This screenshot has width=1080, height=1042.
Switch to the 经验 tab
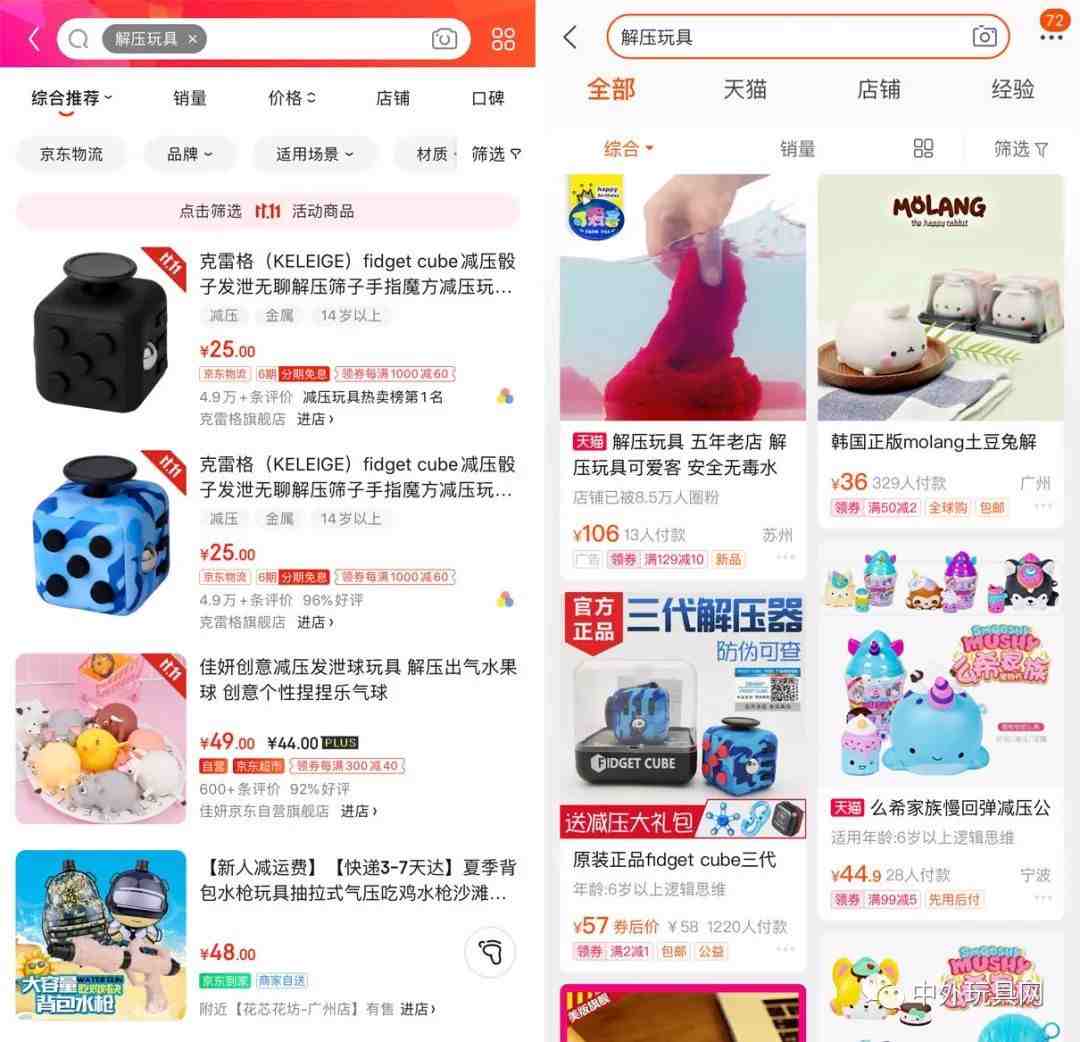(x=1013, y=89)
